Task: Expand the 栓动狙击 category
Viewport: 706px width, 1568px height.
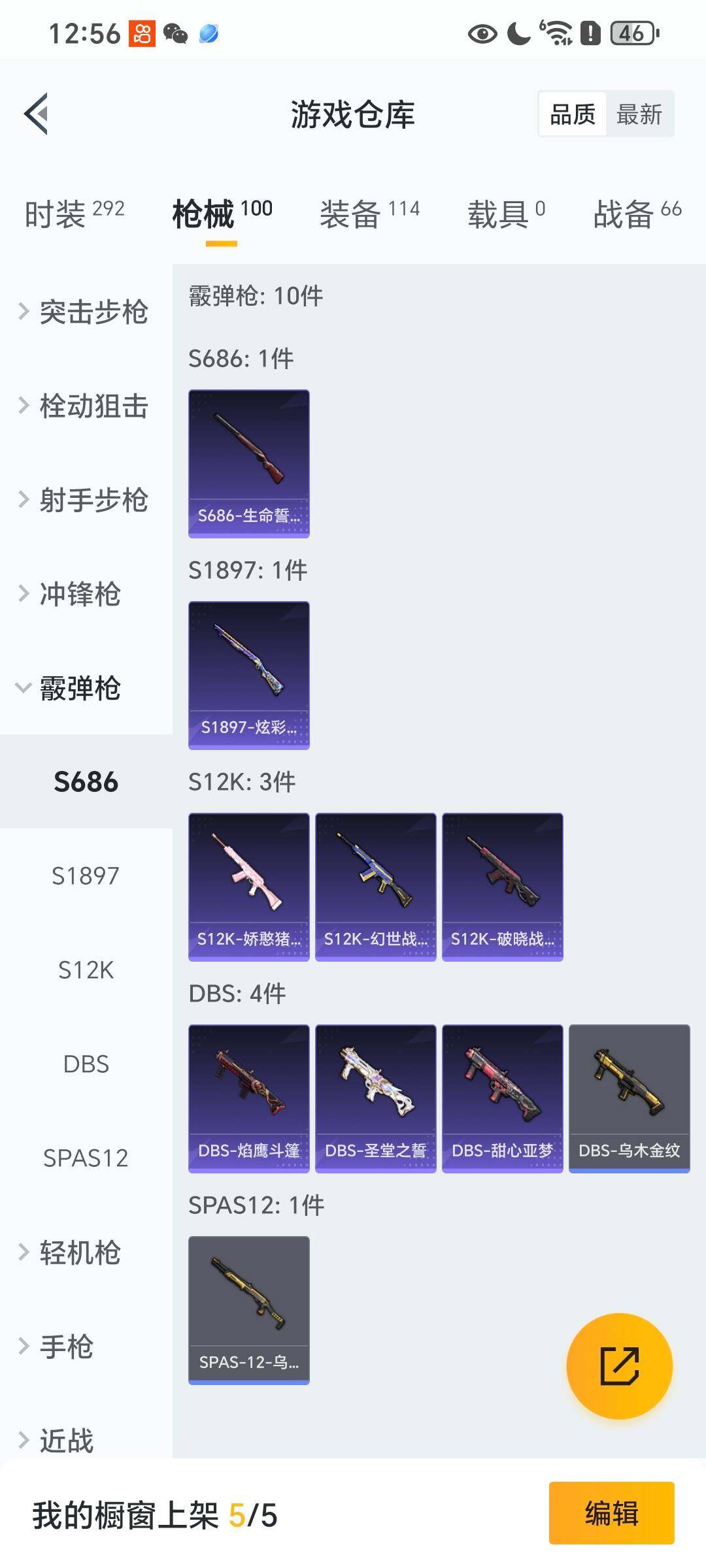Action: tap(85, 406)
